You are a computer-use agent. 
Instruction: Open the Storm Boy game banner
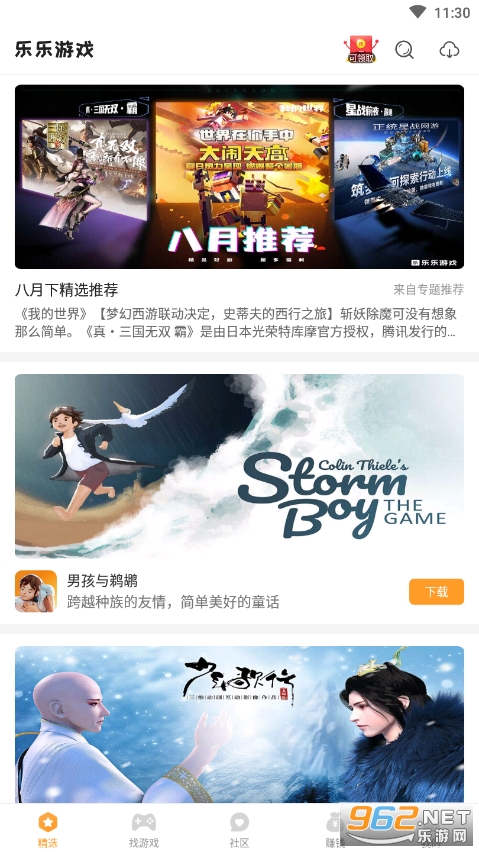(240, 466)
